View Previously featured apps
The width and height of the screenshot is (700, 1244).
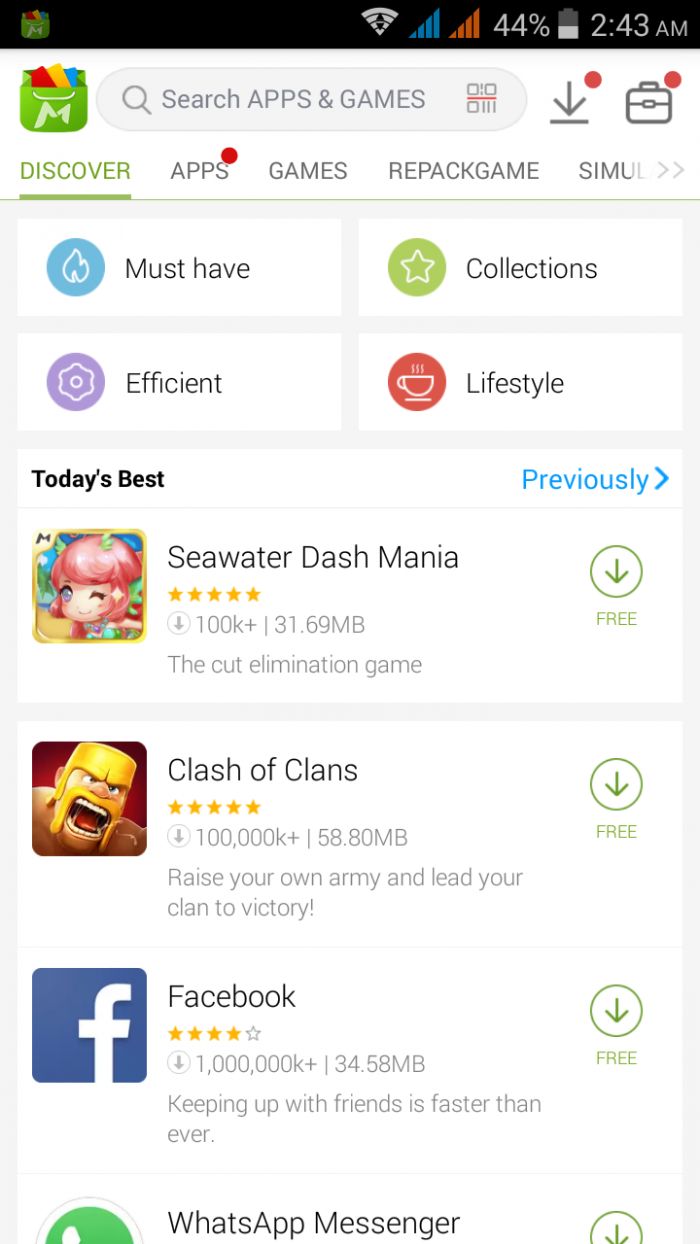pos(594,479)
